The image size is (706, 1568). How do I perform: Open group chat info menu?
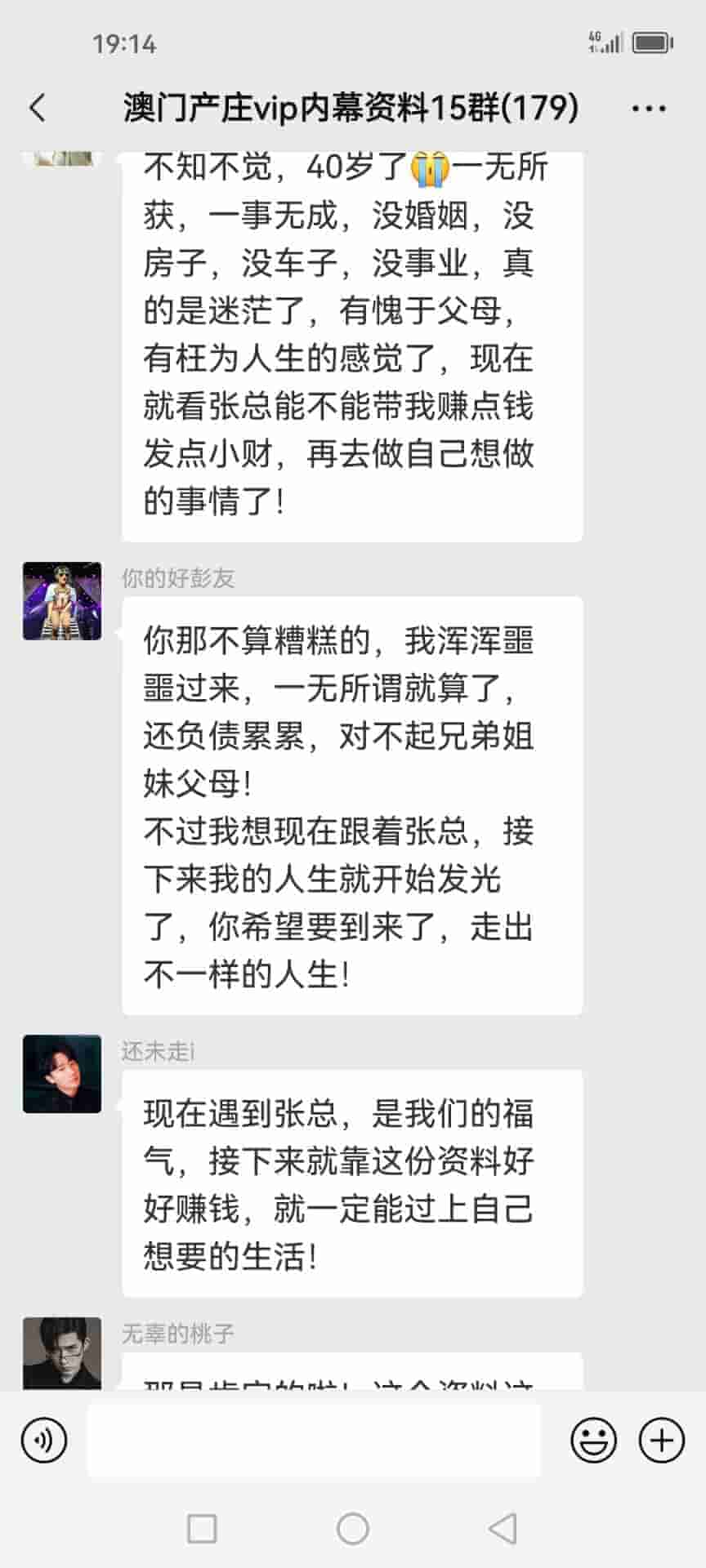[649, 108]
